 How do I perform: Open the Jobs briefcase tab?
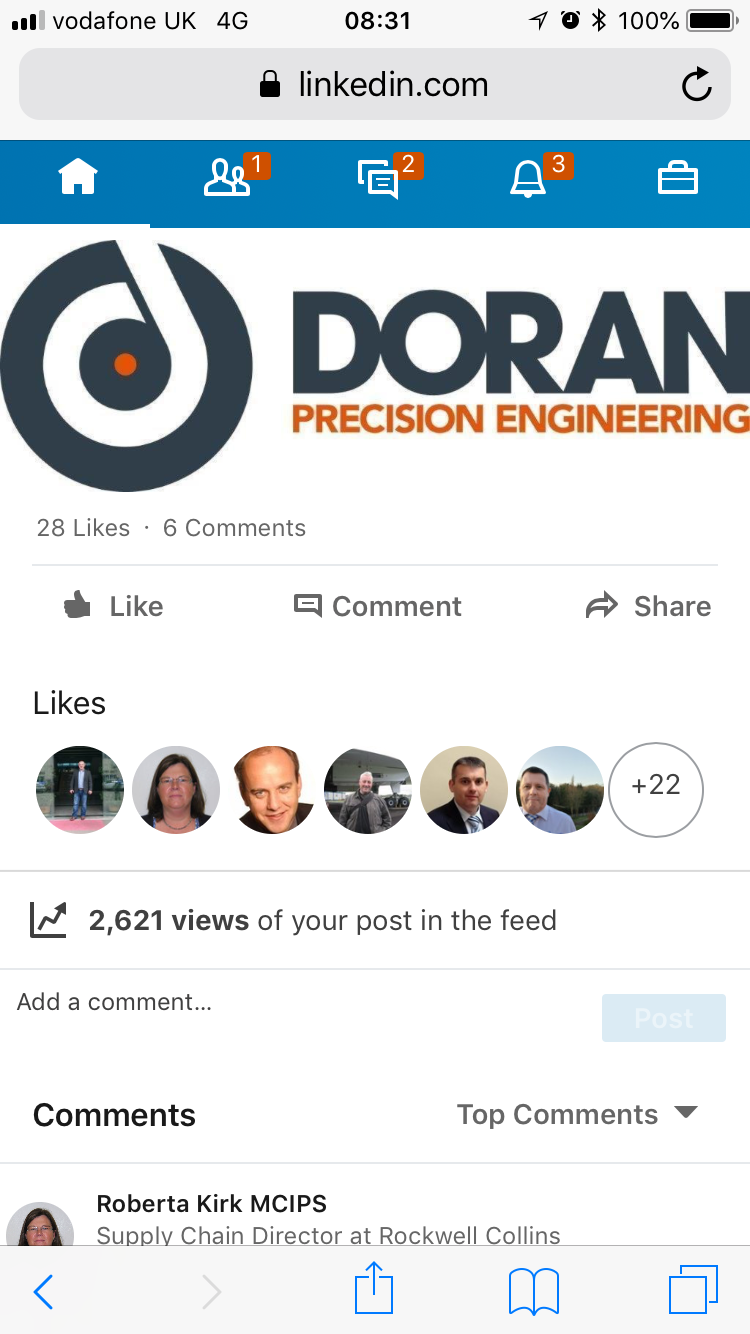point(677,179)
